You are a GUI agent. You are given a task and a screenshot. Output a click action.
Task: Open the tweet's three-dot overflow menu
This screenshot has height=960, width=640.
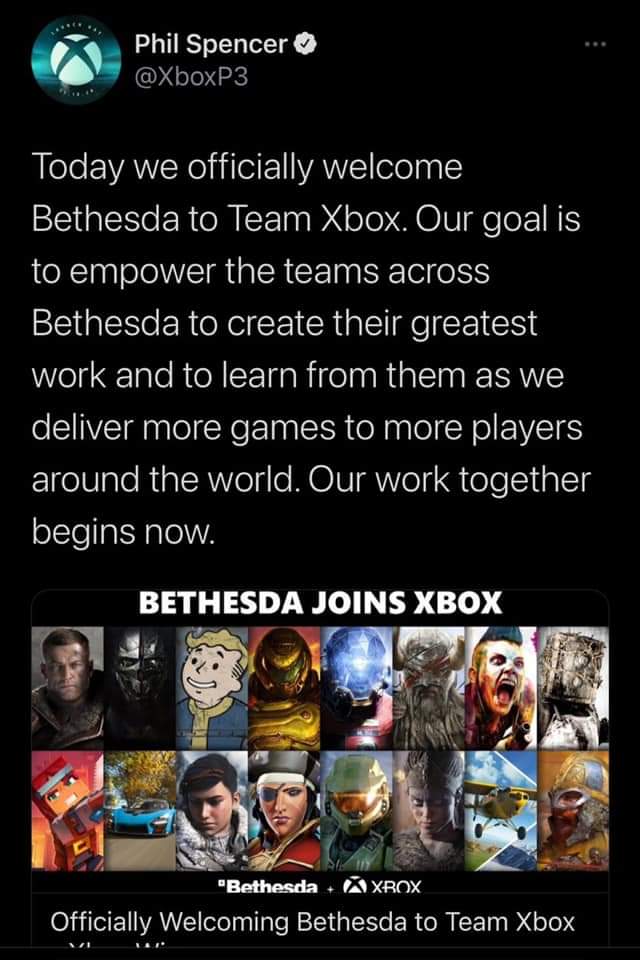tap(595, 47)
